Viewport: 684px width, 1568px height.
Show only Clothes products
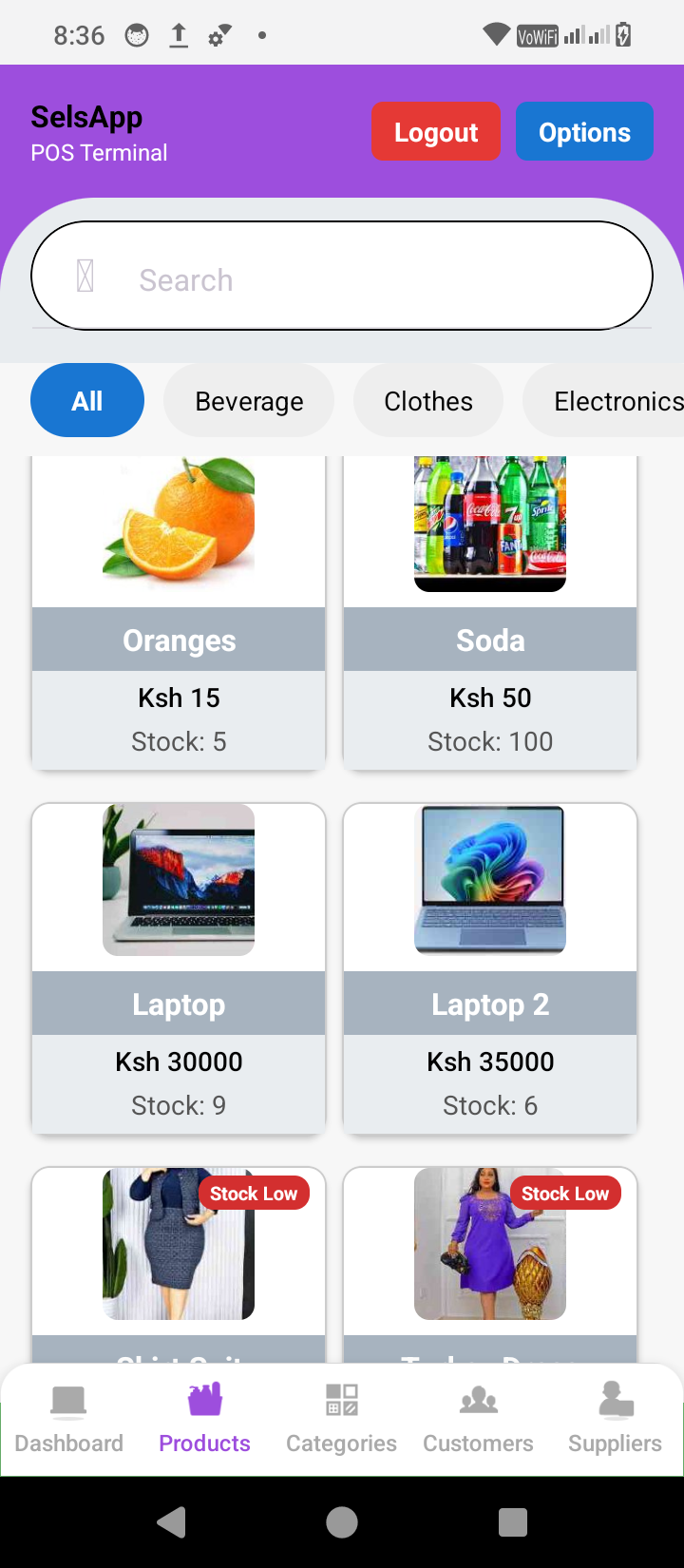tap(428, 401)
